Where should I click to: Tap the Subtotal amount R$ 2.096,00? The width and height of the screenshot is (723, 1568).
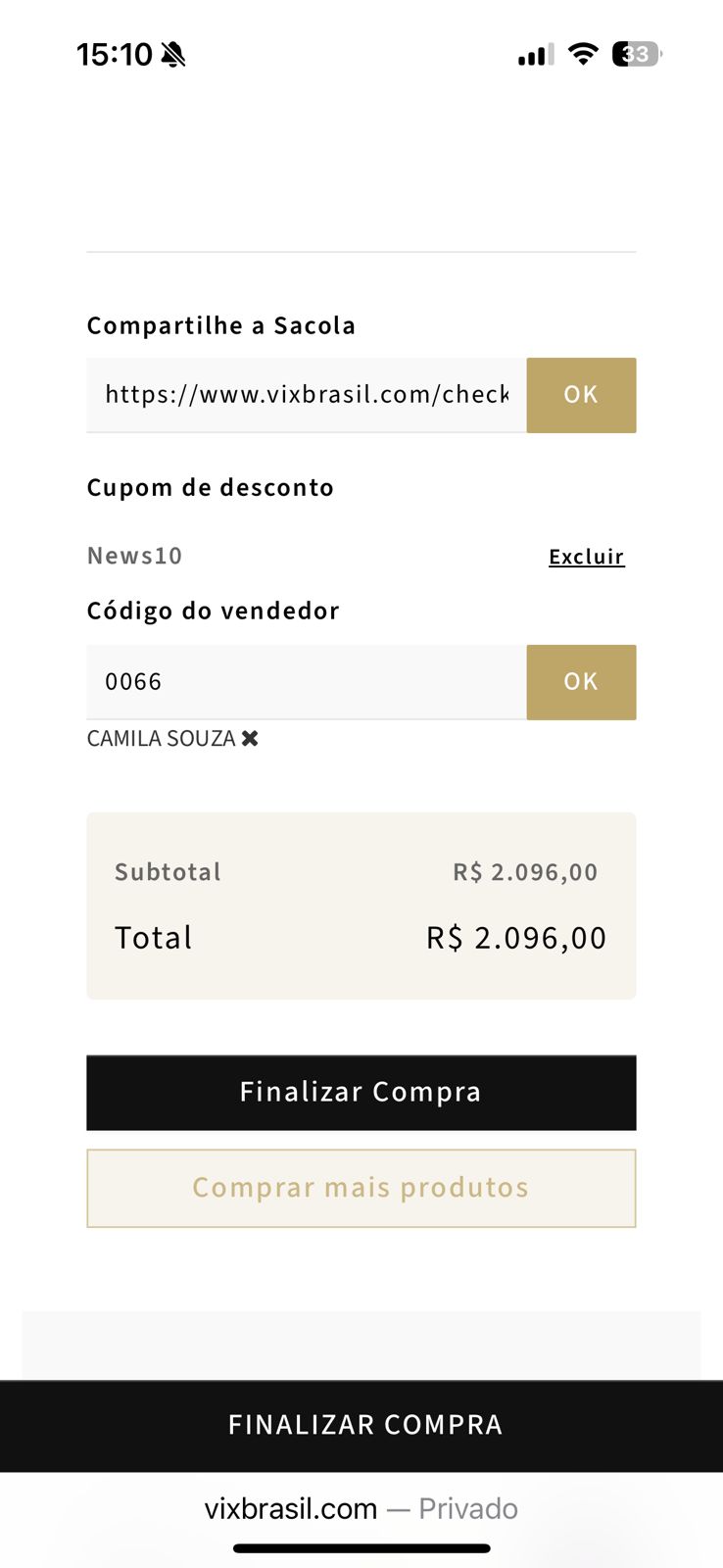(x=524, y=871)
